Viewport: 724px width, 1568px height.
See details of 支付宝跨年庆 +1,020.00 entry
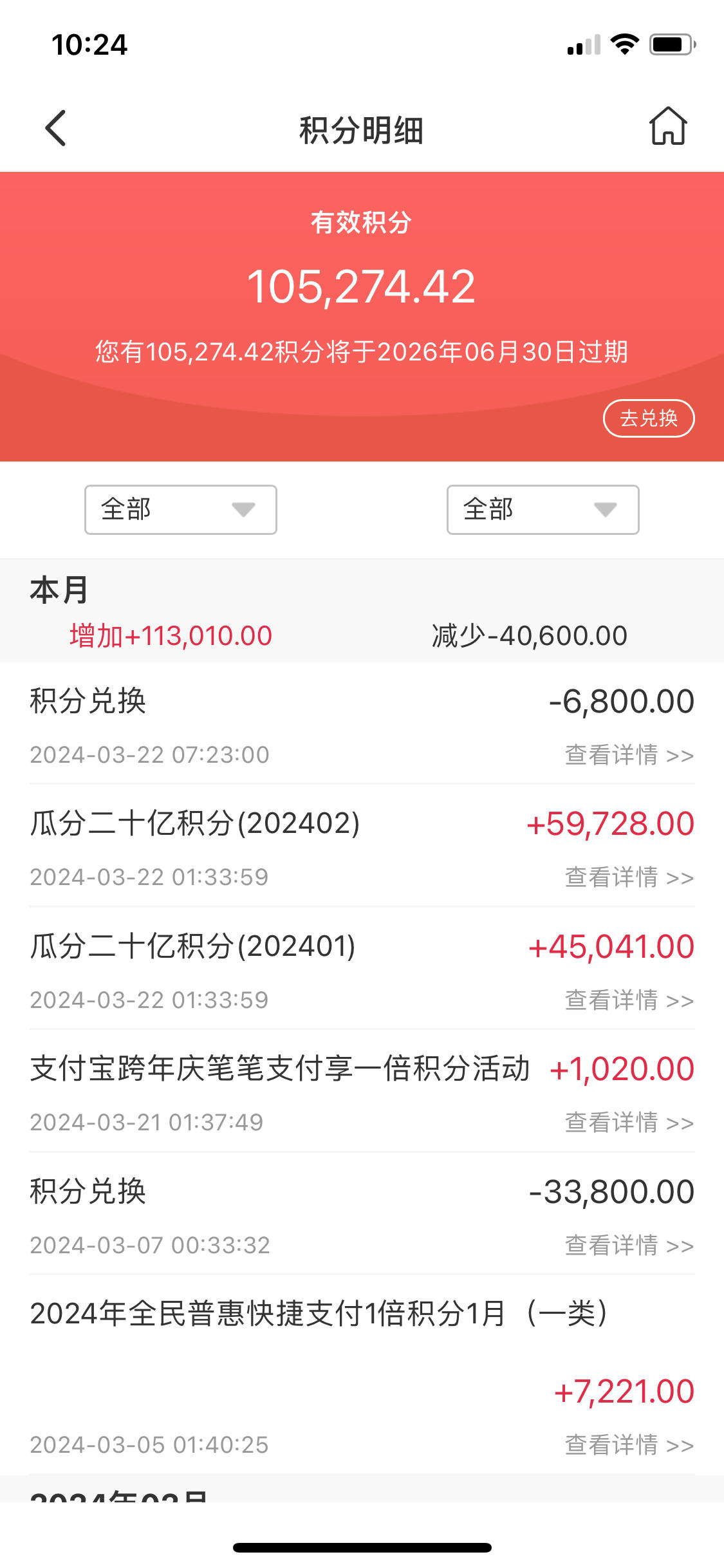[629, 1123]
